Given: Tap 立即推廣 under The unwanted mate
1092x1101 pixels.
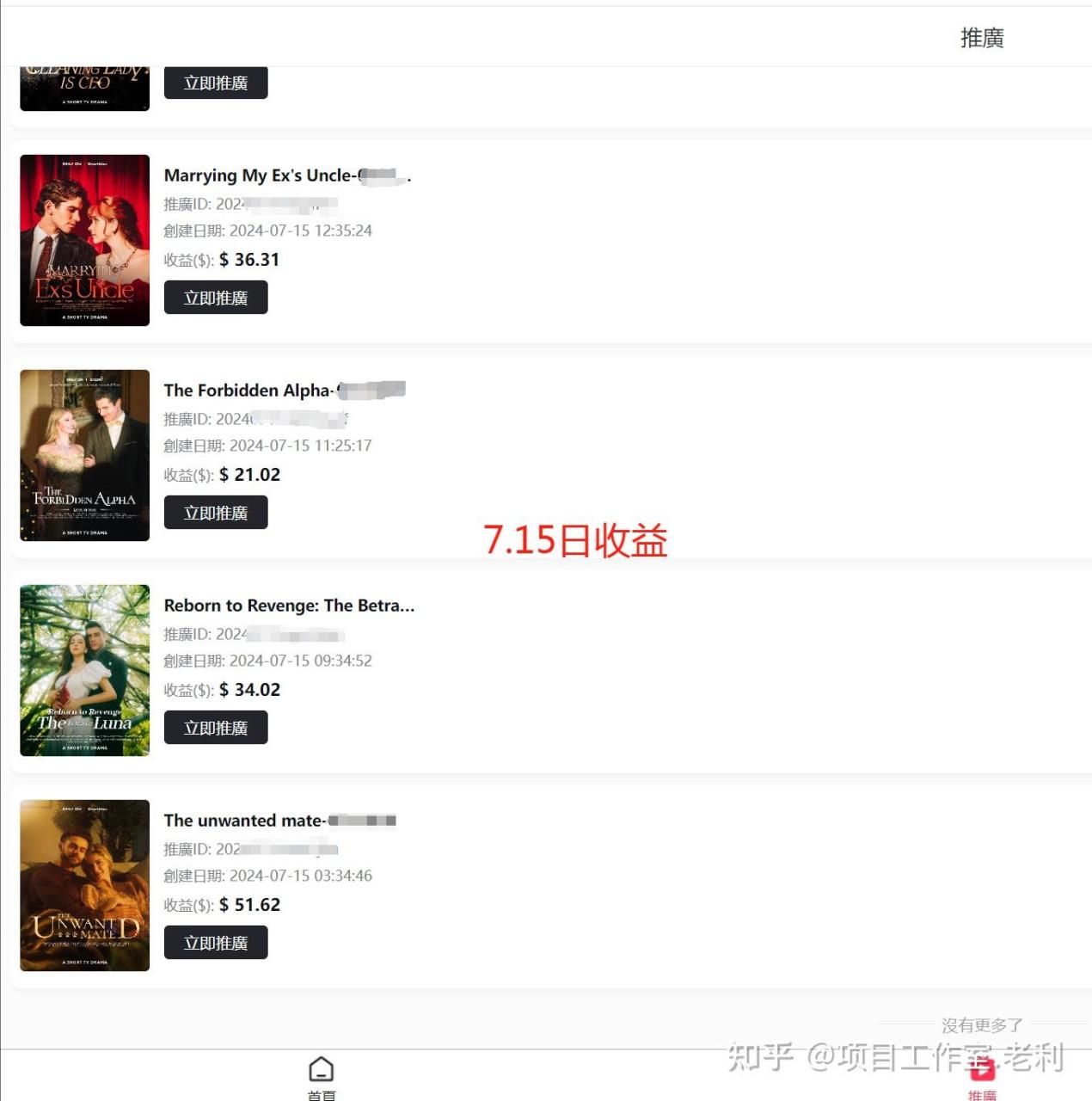Looking at the screenshot, I should [216, 943].
